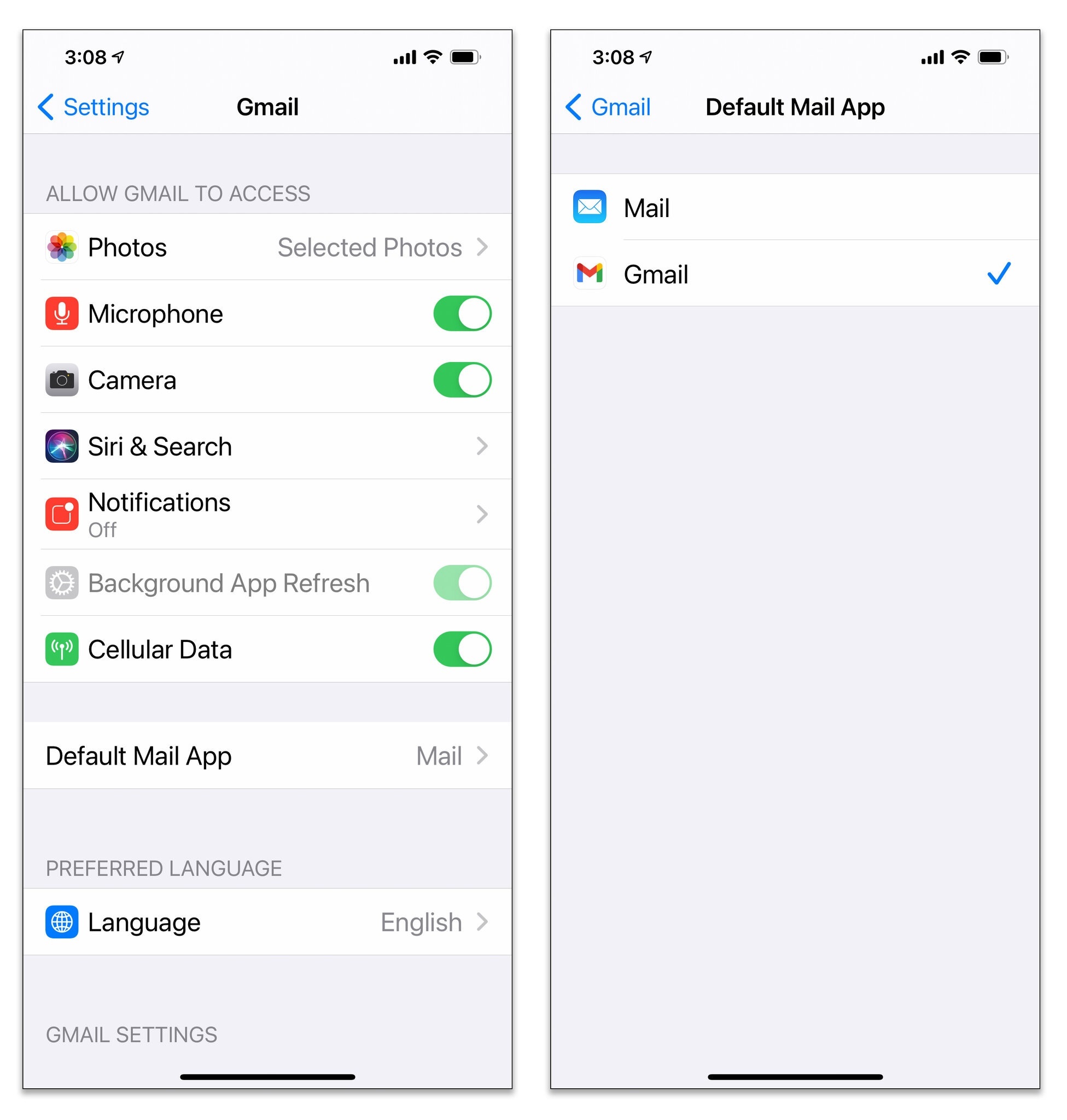Open Photos access settings
1067x1120 pixels.
tap(267, 247)
